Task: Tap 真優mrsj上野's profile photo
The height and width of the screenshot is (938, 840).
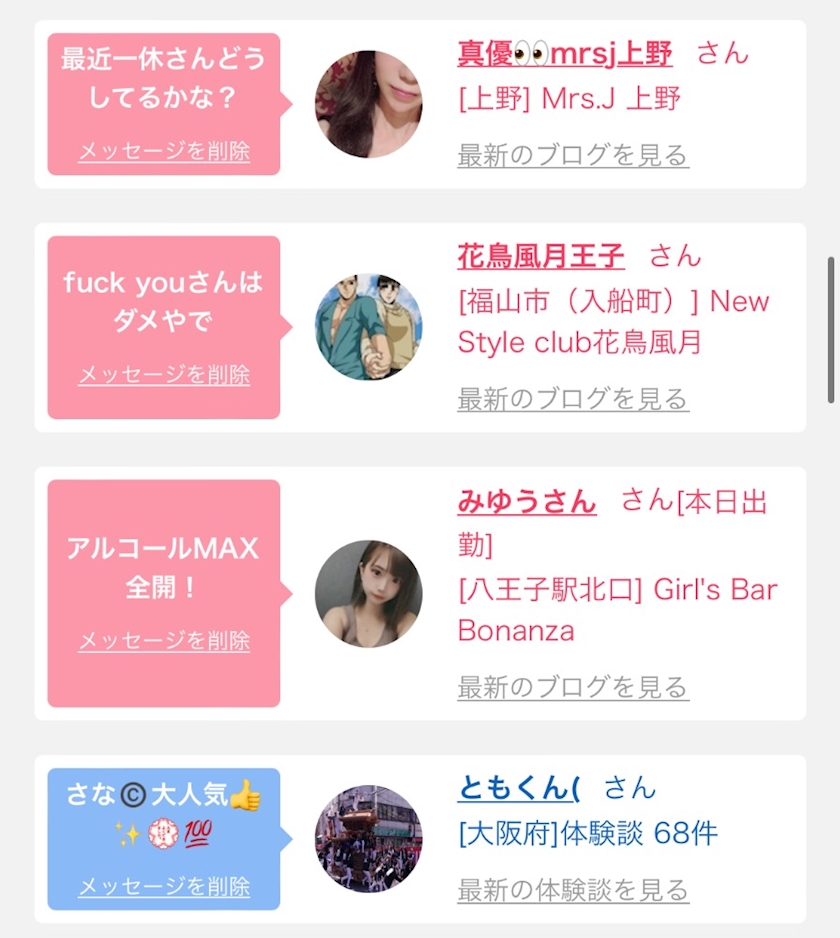Action: [x=368, y=104]
